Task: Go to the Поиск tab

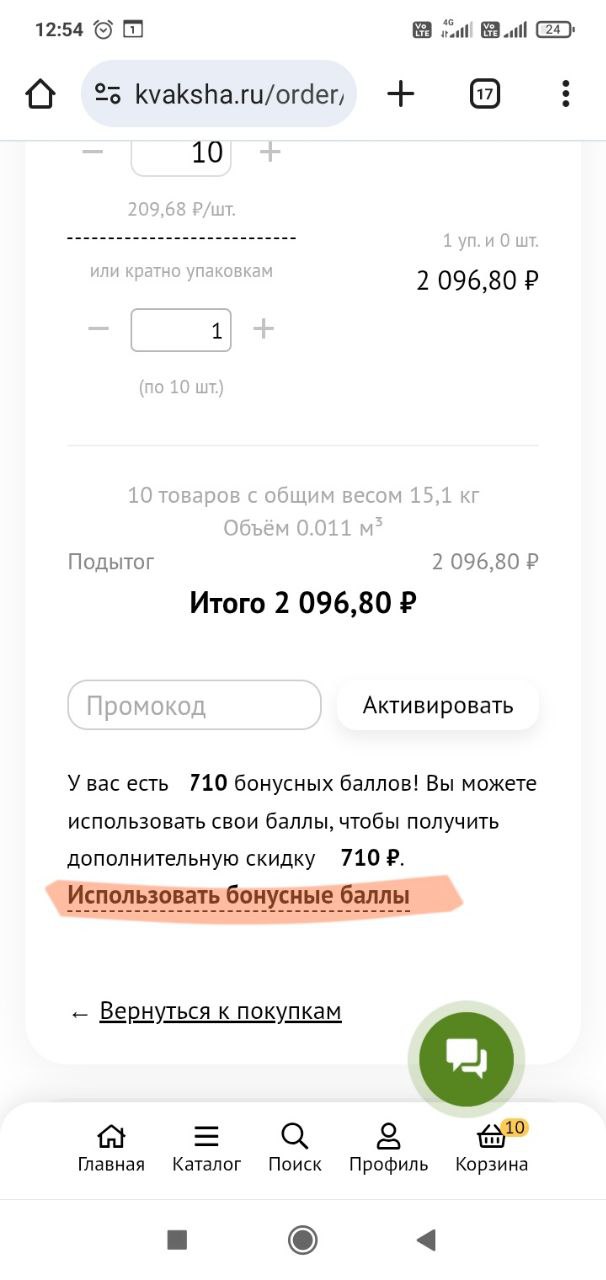Action: point(294,1147)
